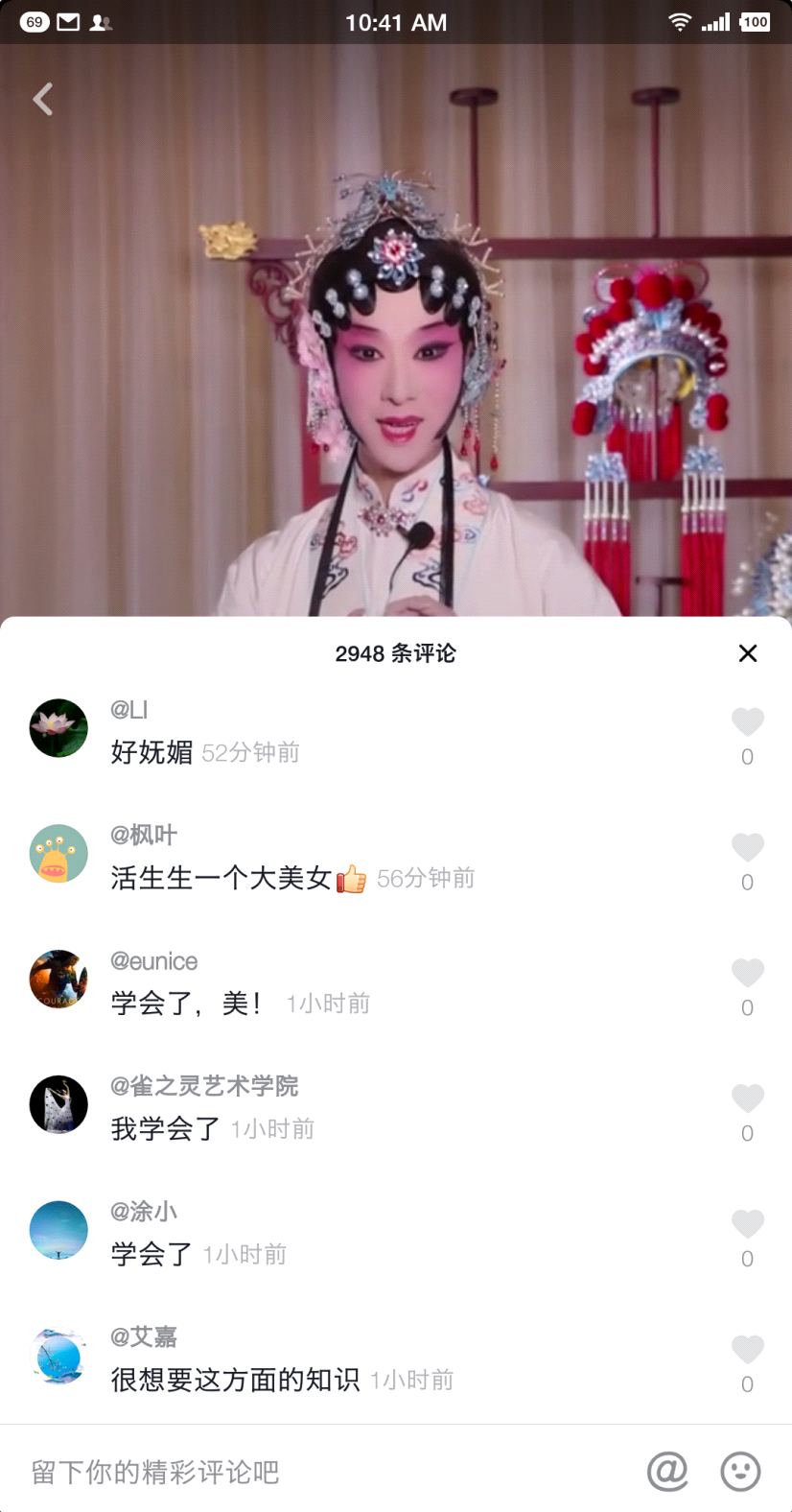Go back using the top-left arrow
This screenshot has height=1512, width=792.
[x=43, y=100]
